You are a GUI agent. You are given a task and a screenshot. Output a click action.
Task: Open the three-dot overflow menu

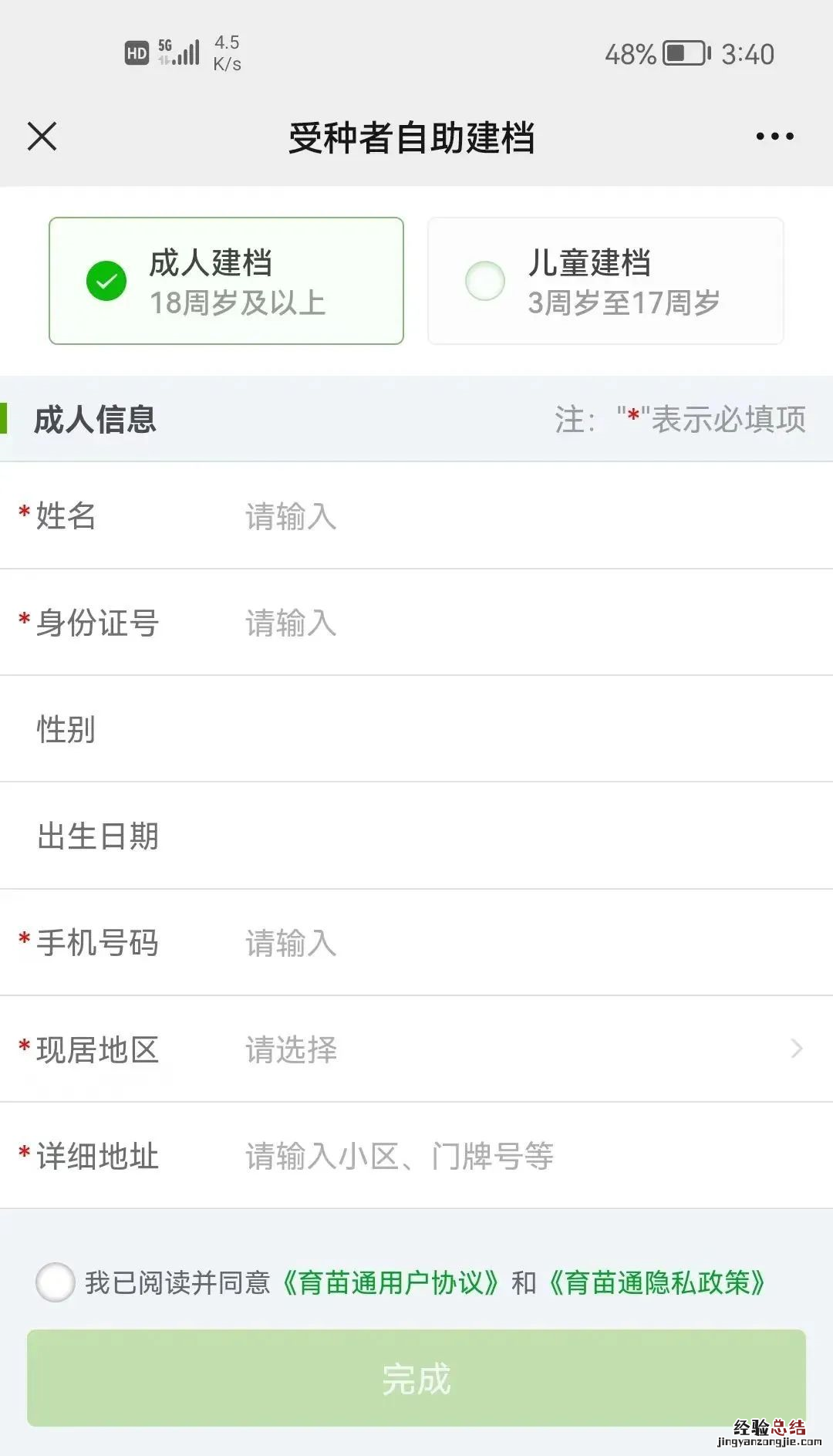pos(774,137)
